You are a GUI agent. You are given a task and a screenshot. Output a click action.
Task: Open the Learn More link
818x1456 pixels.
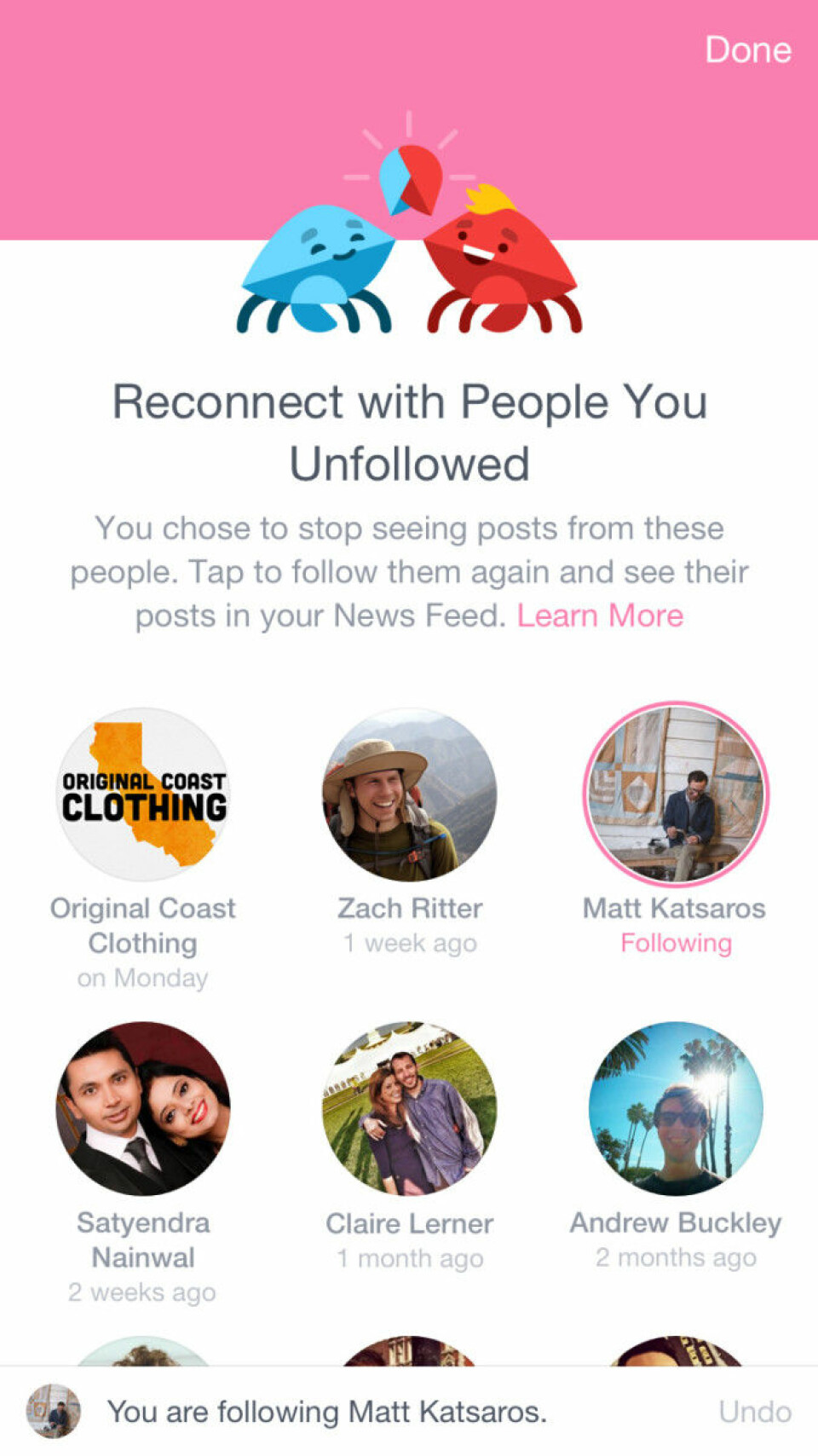click(x=600, y=615)
